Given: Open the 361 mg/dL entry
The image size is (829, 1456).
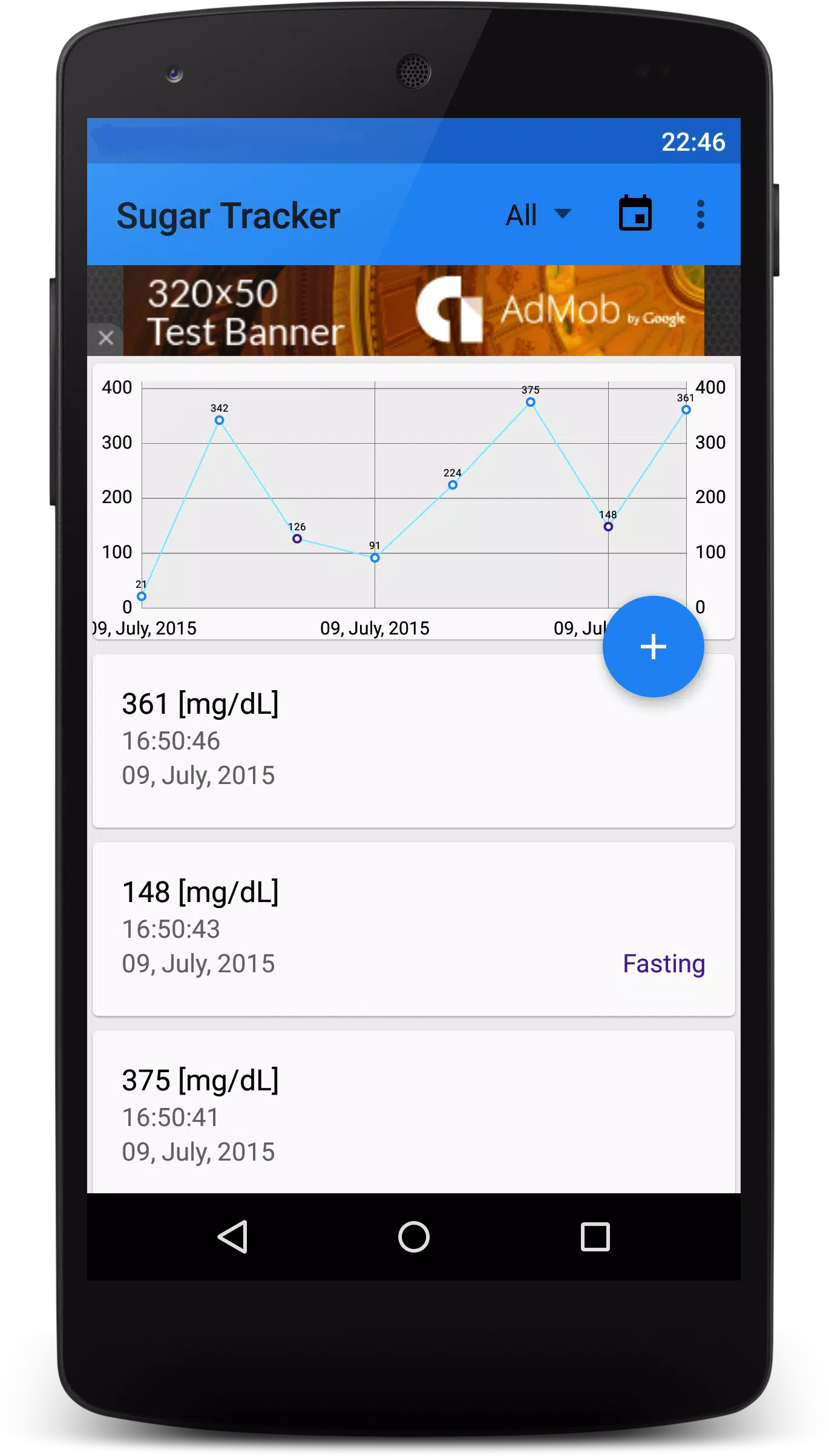Looking at the screenshot, I should tap(414, 740).
